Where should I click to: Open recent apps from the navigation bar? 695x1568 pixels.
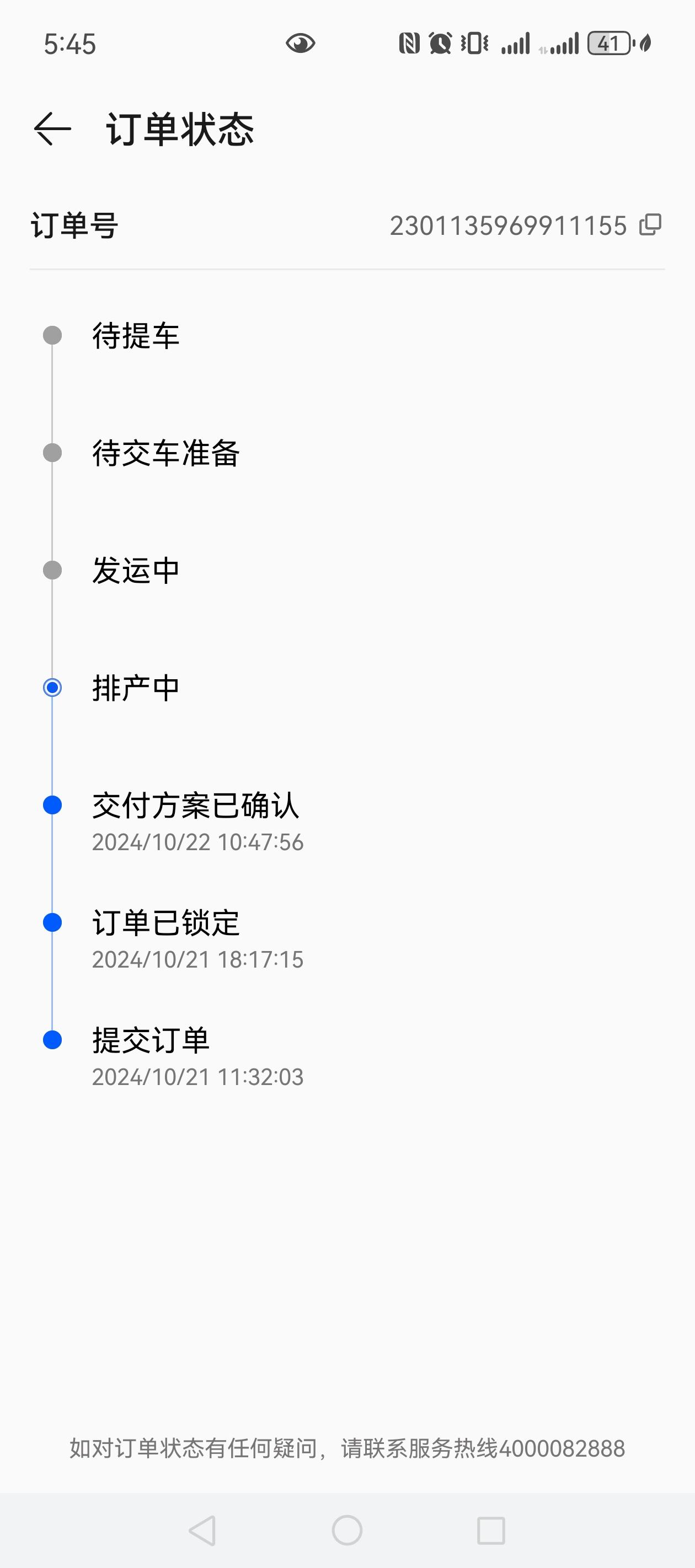(491, 1529)
